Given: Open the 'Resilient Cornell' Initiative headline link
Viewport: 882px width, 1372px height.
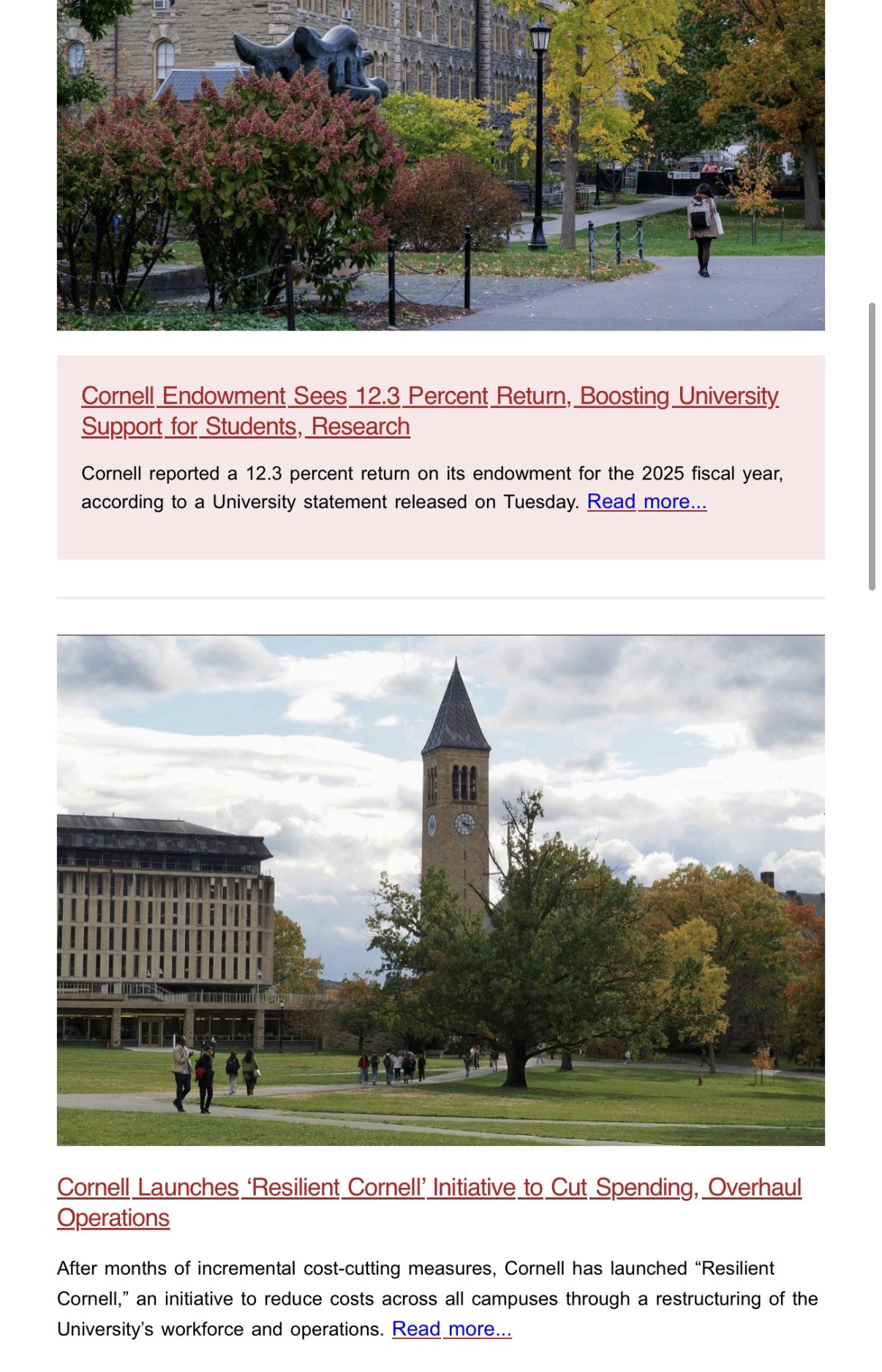Looking at the screenshot, I should 429,1188.
